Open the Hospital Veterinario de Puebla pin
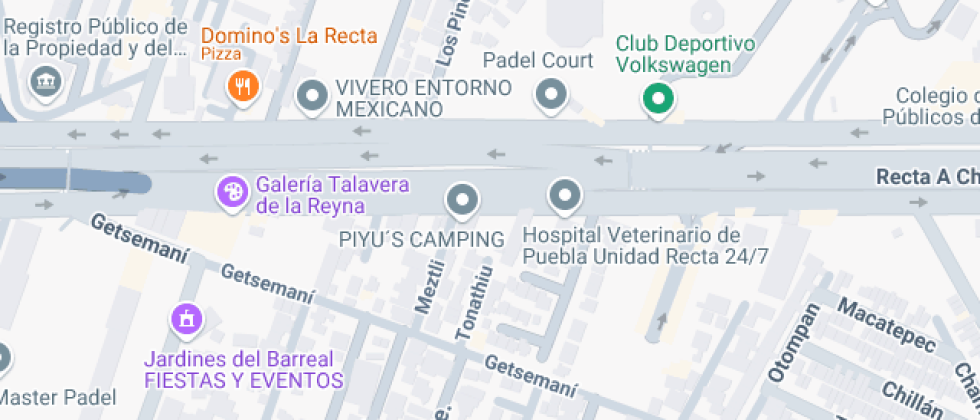The height and width of the screenshot is (420, 980). coord(564,196)
